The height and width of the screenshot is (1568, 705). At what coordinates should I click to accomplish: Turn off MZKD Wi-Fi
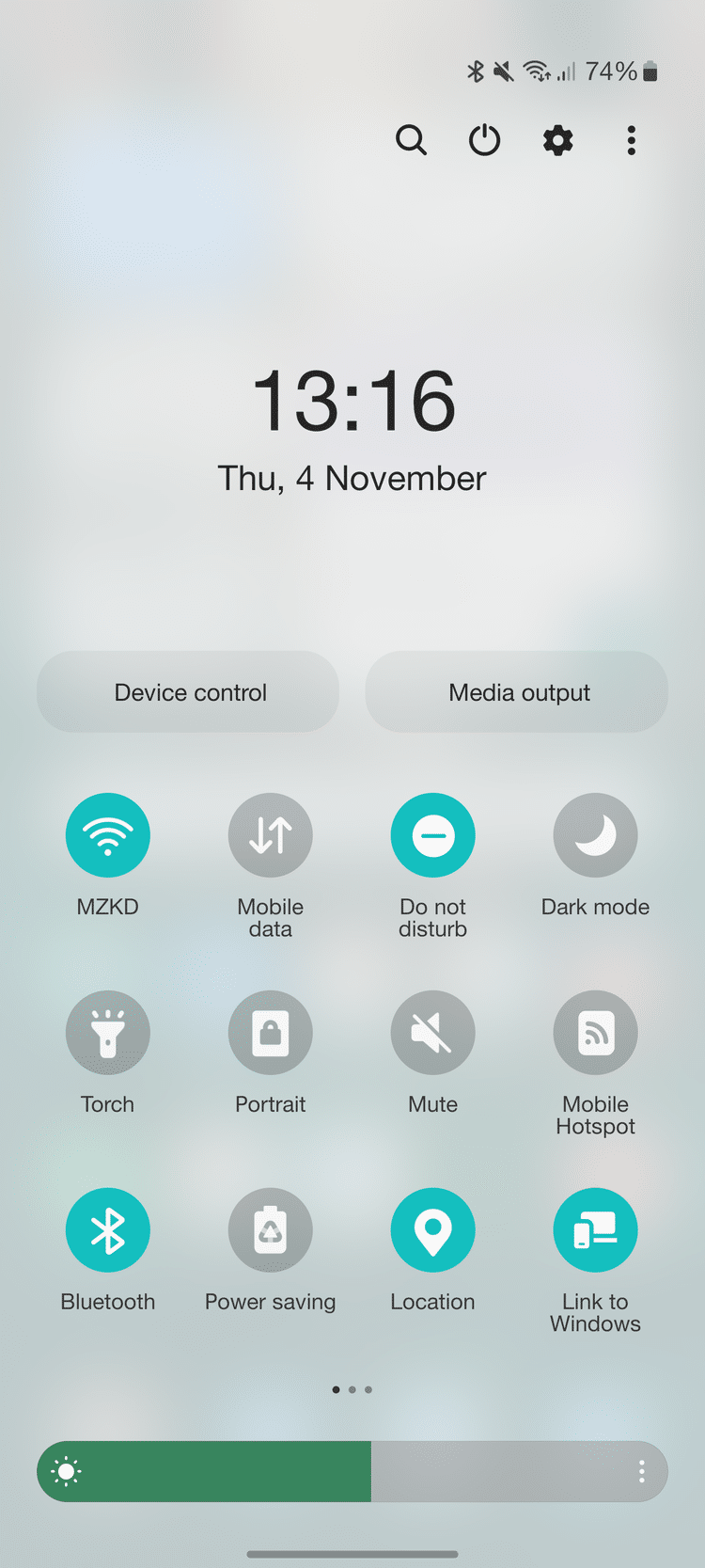108,835
